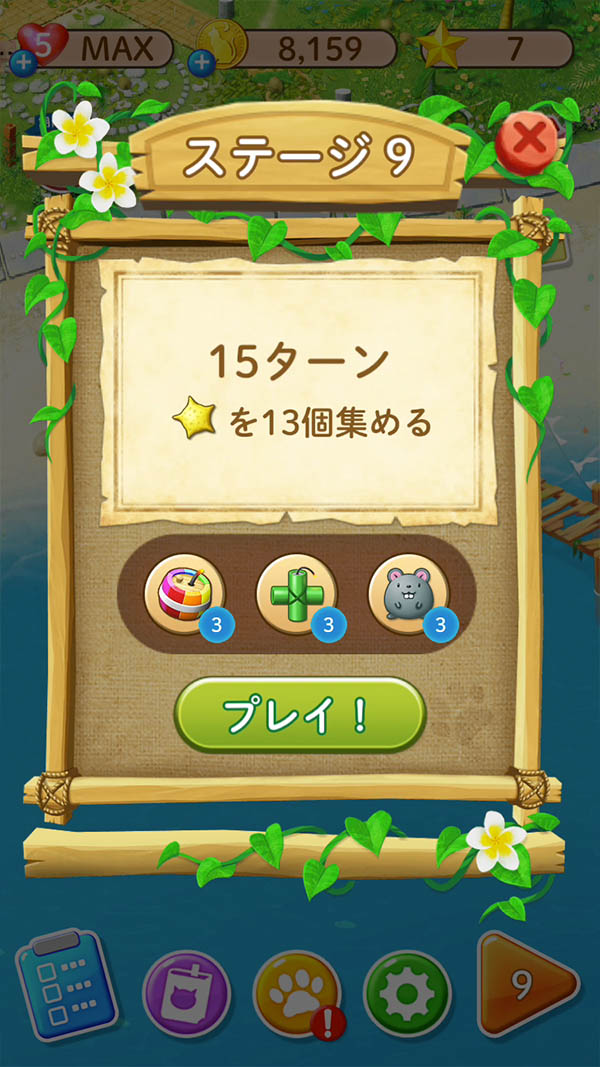Select the green cross booster

click(297, 593)
